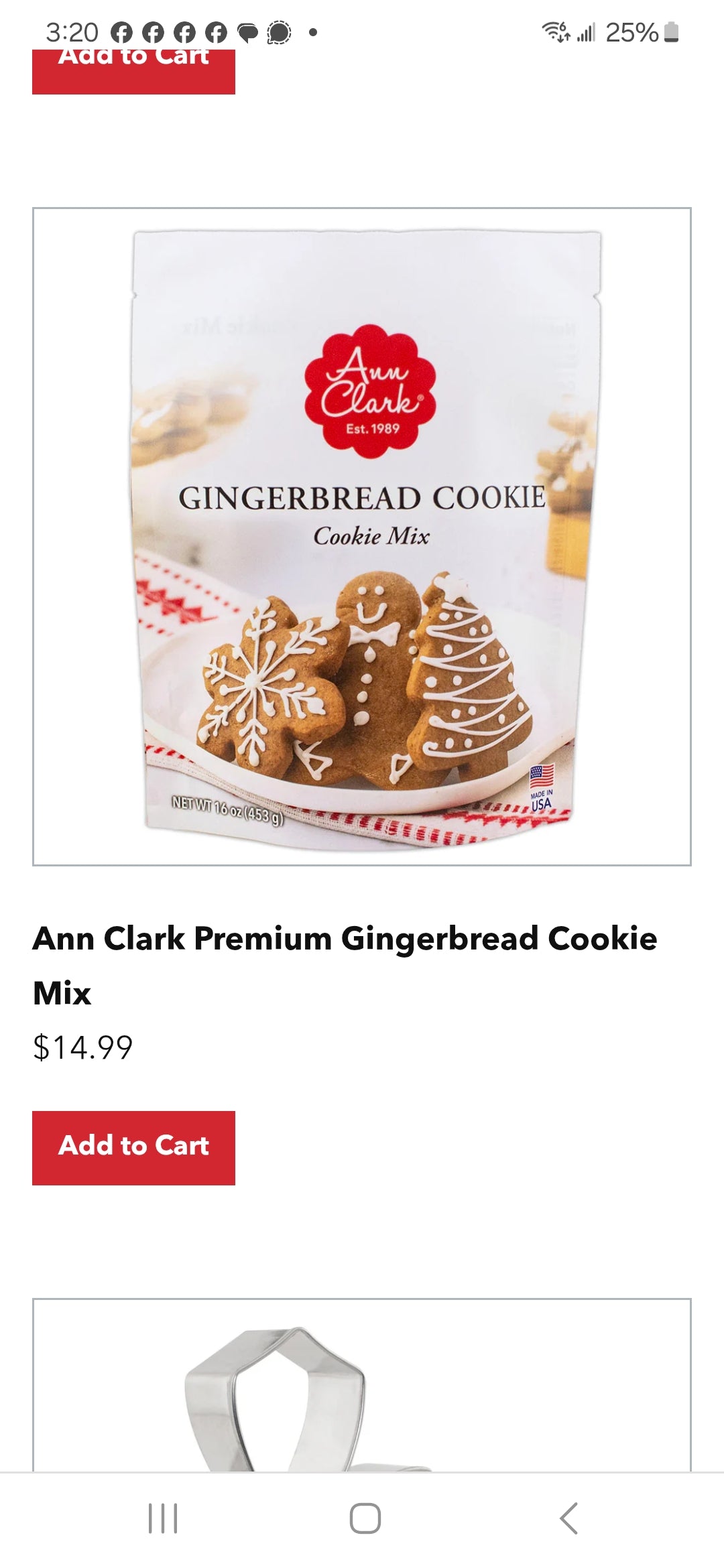
Task: Open the metal cookie cutter product image
Action: click(362, 1386)
